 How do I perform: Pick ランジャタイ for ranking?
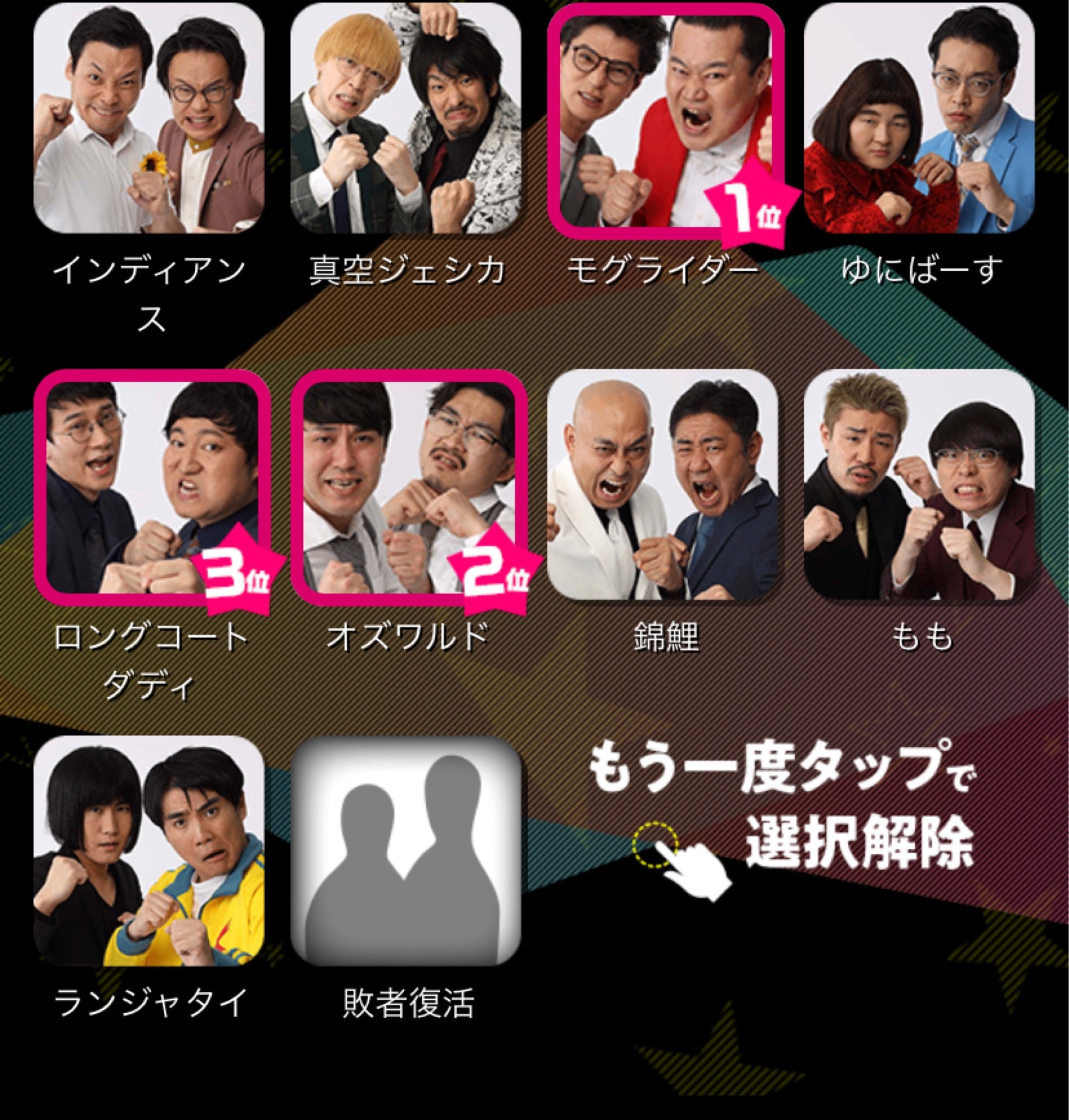[x=149, y=850]
